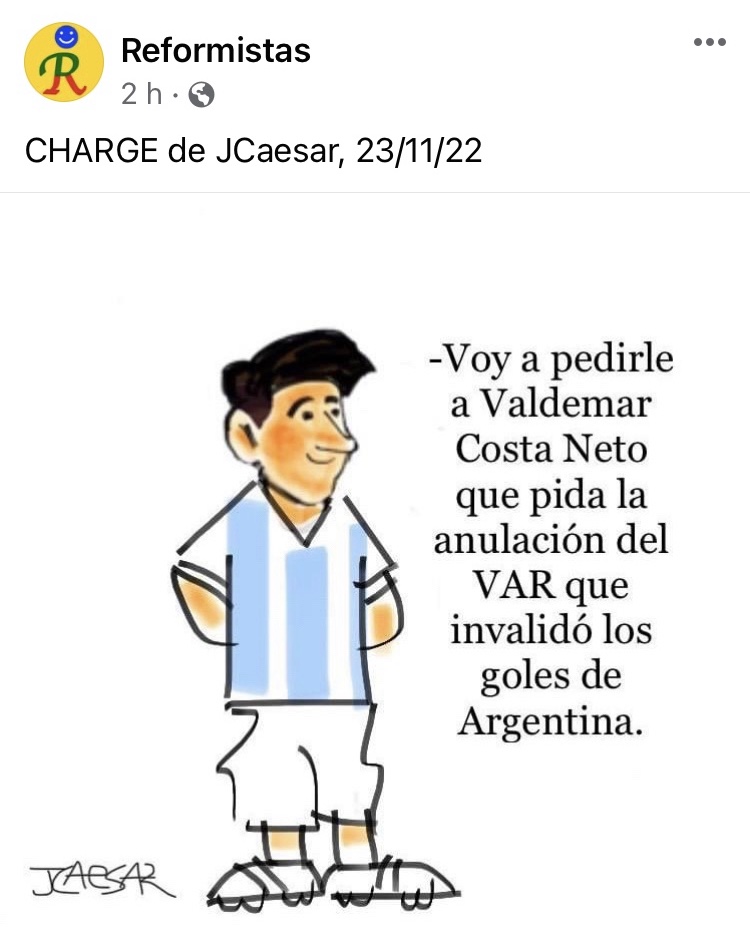Visit the Reformistas page name
The height and width of the screenshot is (935, 750).
tap(216, 50)
